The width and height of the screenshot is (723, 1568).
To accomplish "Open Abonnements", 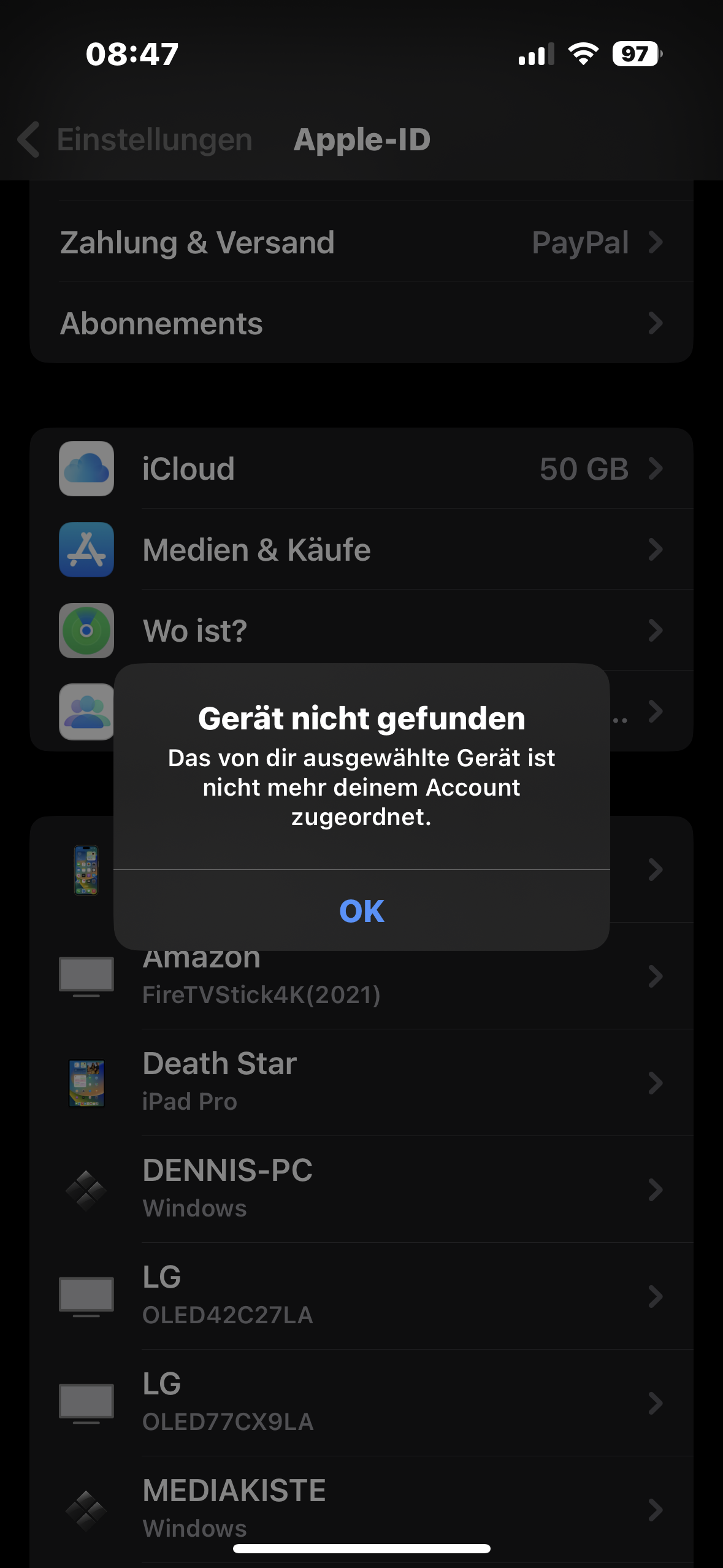I will pyautogui.click(x=361, y=323).
